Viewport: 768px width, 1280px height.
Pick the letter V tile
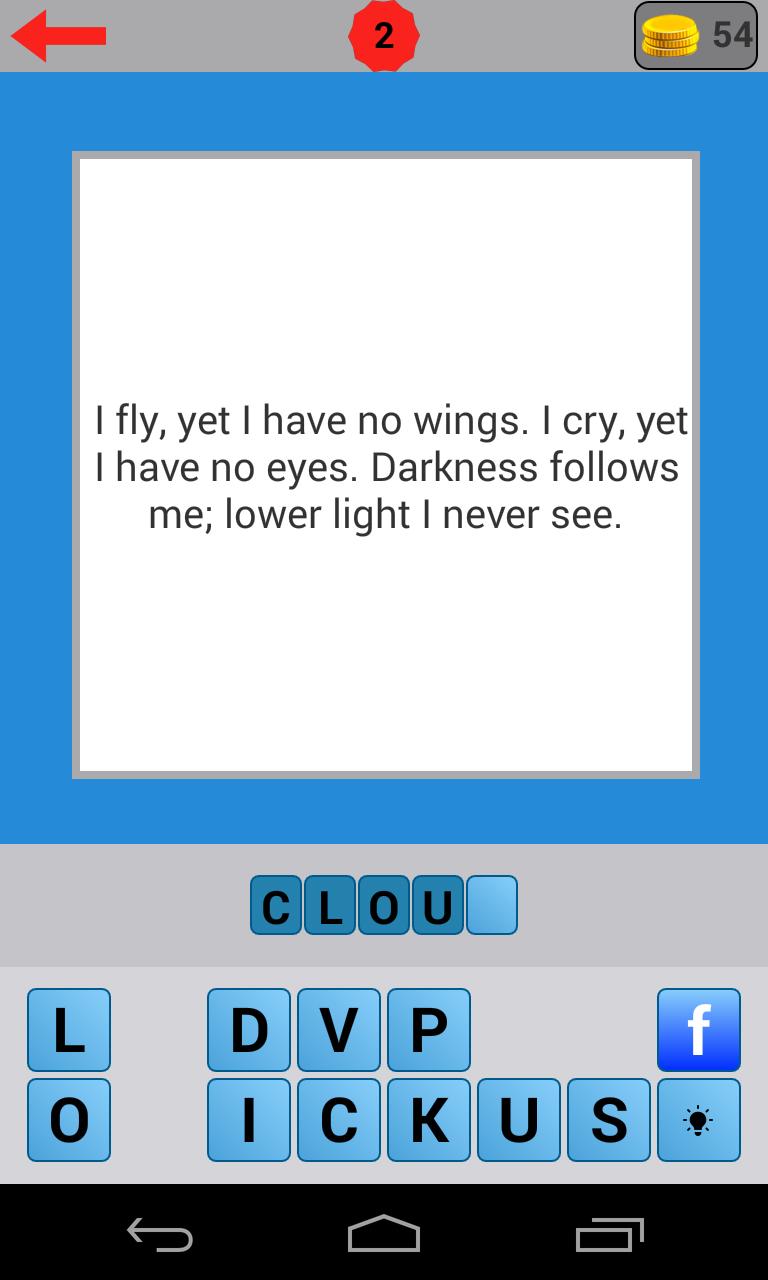(339, 1030)
